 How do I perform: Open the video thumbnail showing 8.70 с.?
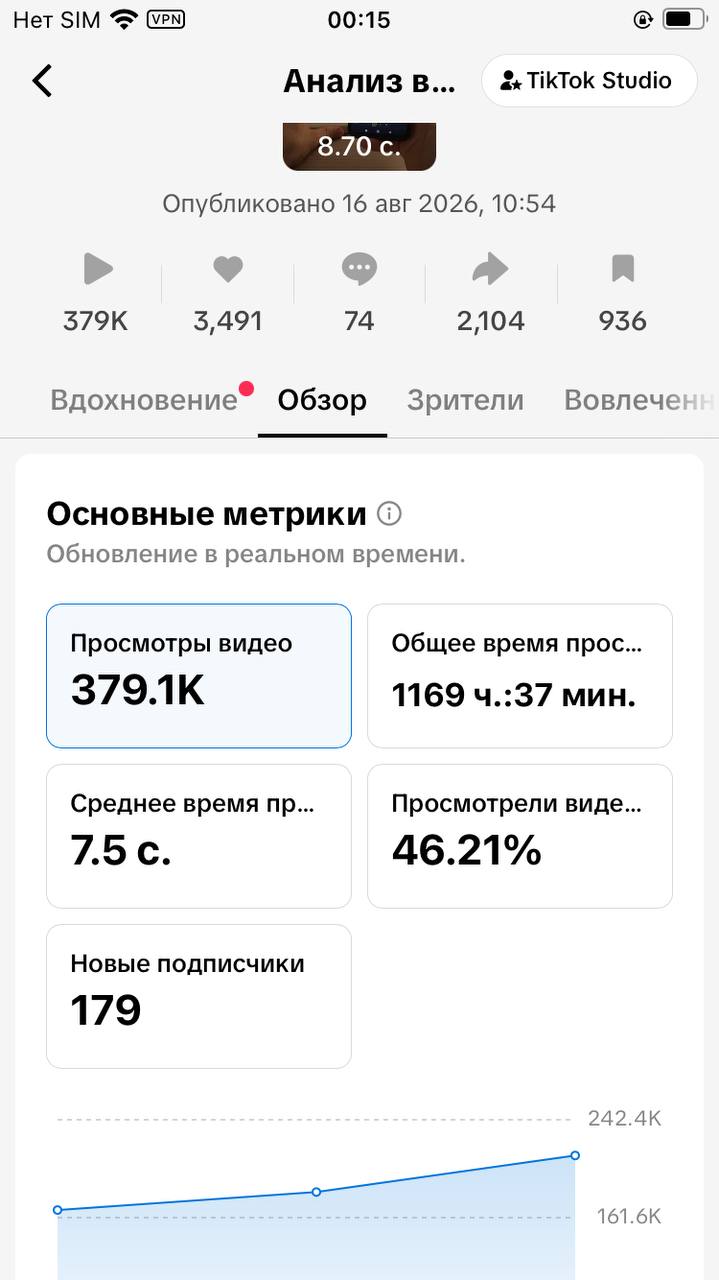point(359,146)
